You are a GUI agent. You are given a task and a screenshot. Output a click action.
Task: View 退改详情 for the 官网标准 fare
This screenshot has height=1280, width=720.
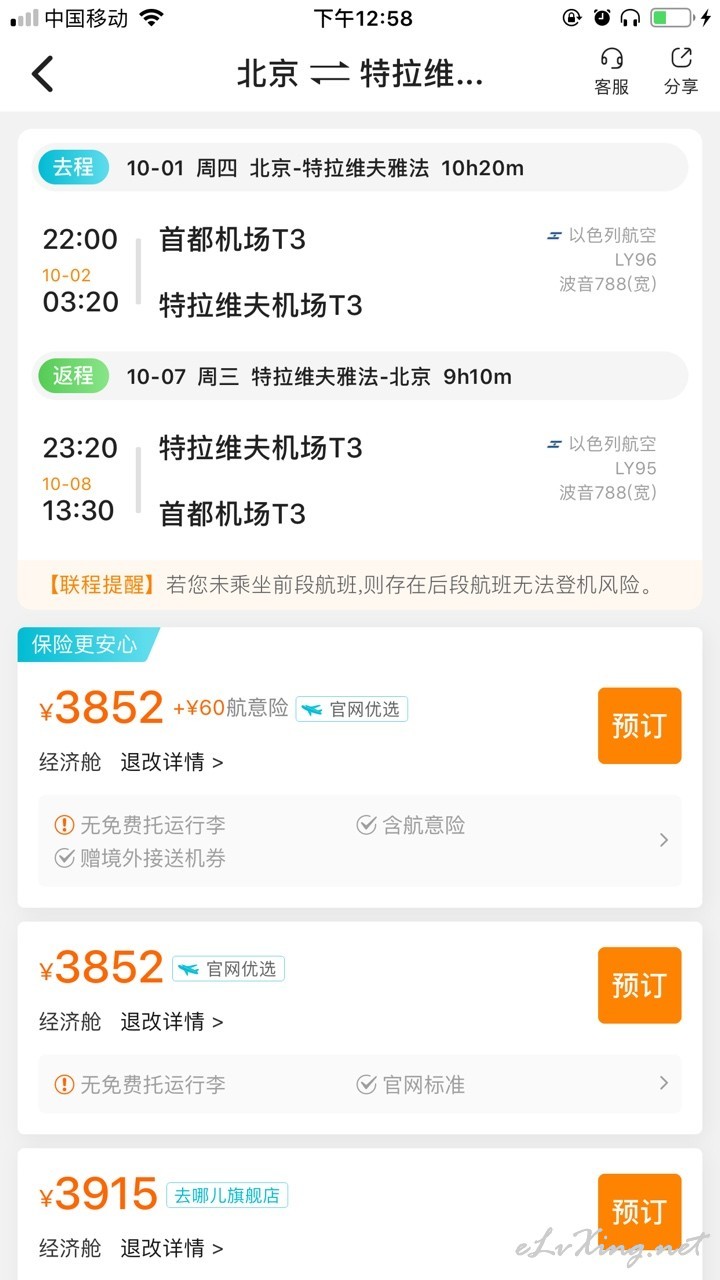(172, 1021)
